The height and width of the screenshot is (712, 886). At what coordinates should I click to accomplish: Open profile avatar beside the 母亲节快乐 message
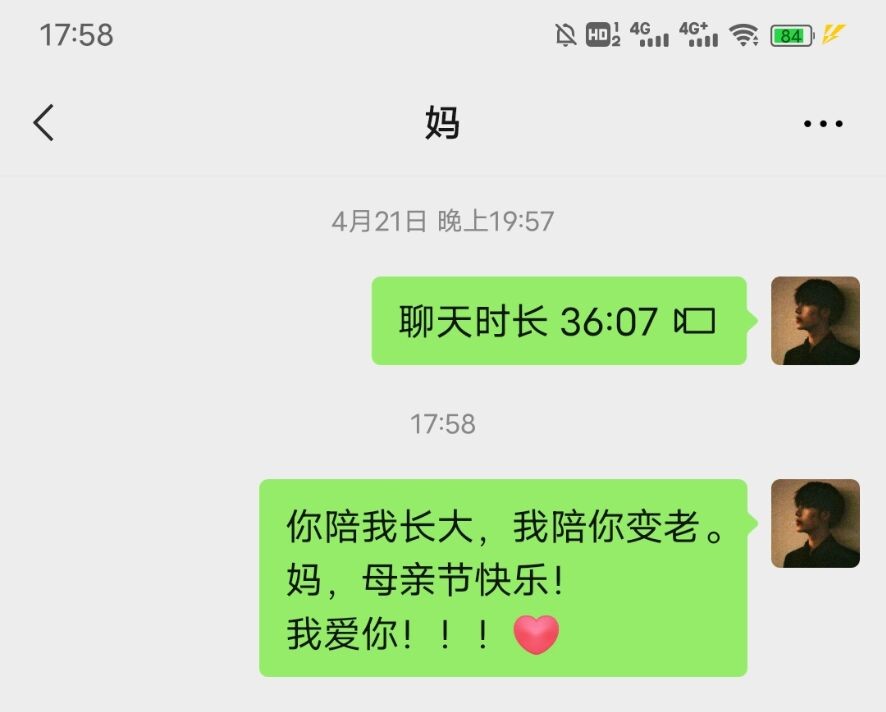pyautogui.click(x=815, y=523)
